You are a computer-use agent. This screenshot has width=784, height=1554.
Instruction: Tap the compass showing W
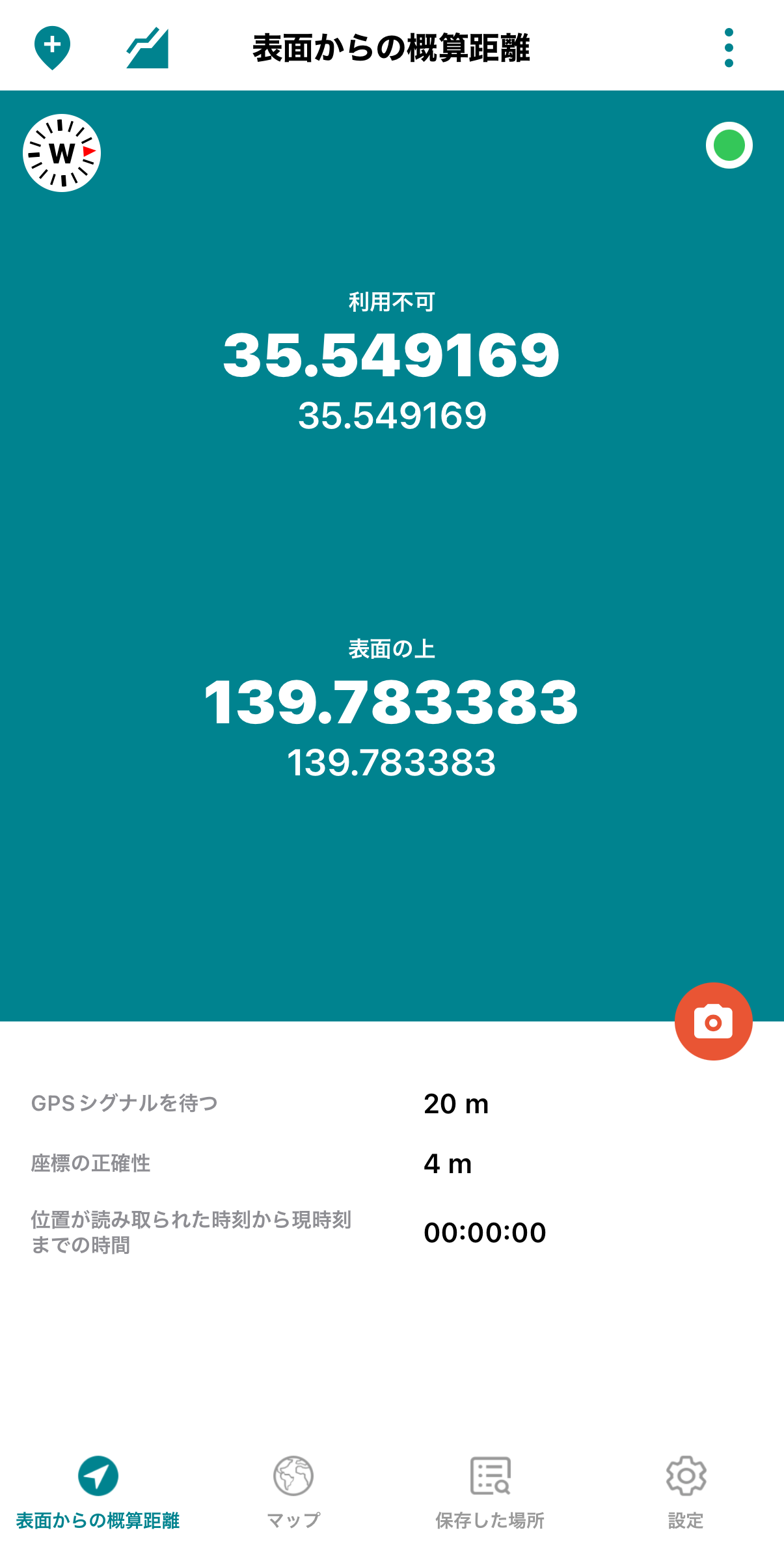62,153
